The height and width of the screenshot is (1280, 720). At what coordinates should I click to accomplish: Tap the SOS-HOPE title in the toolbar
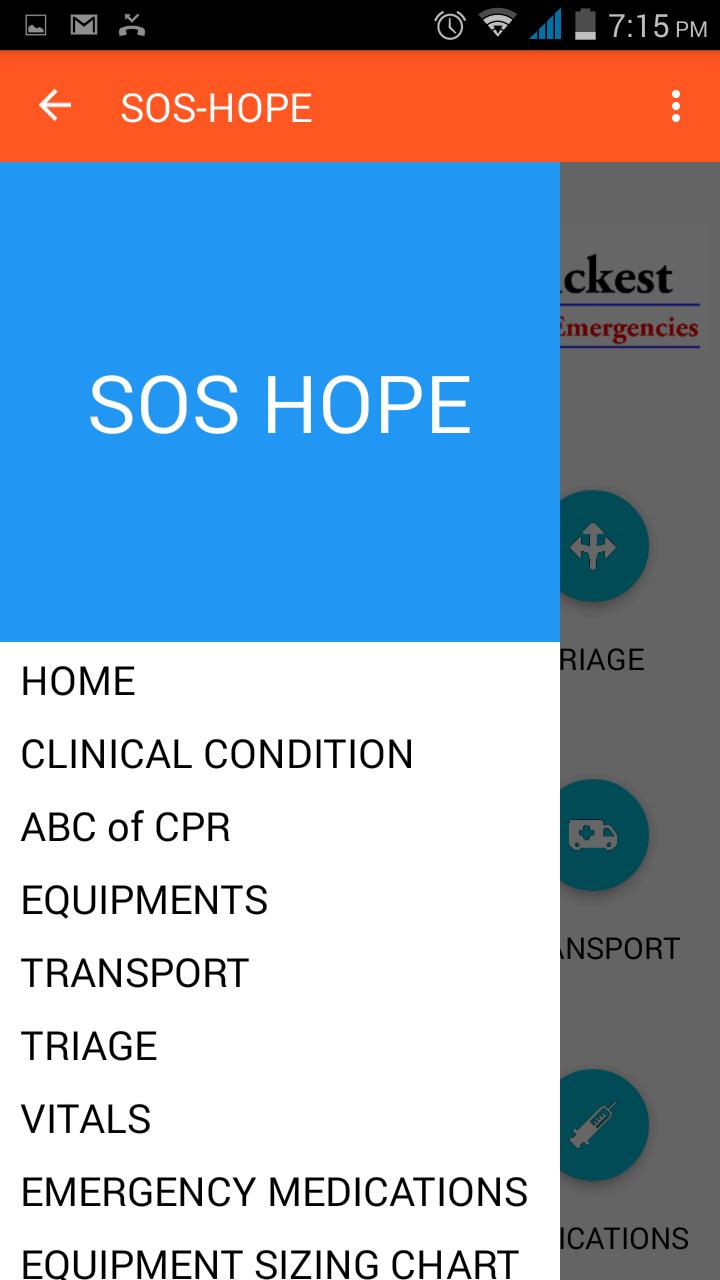[215, 105]
